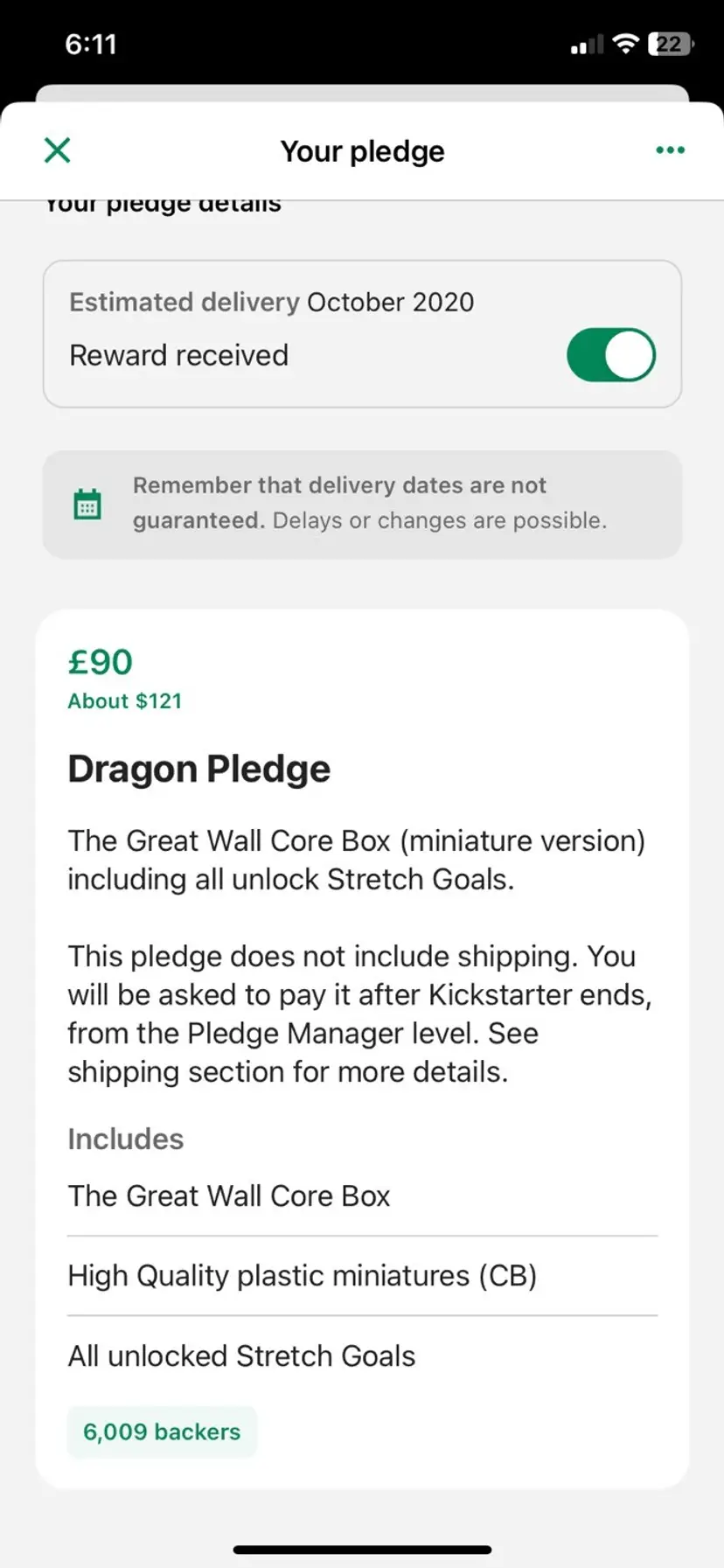Screen dimensions: 724x1568
Task: Turn off the Reward received switch
Action: (x=610, y=355)
